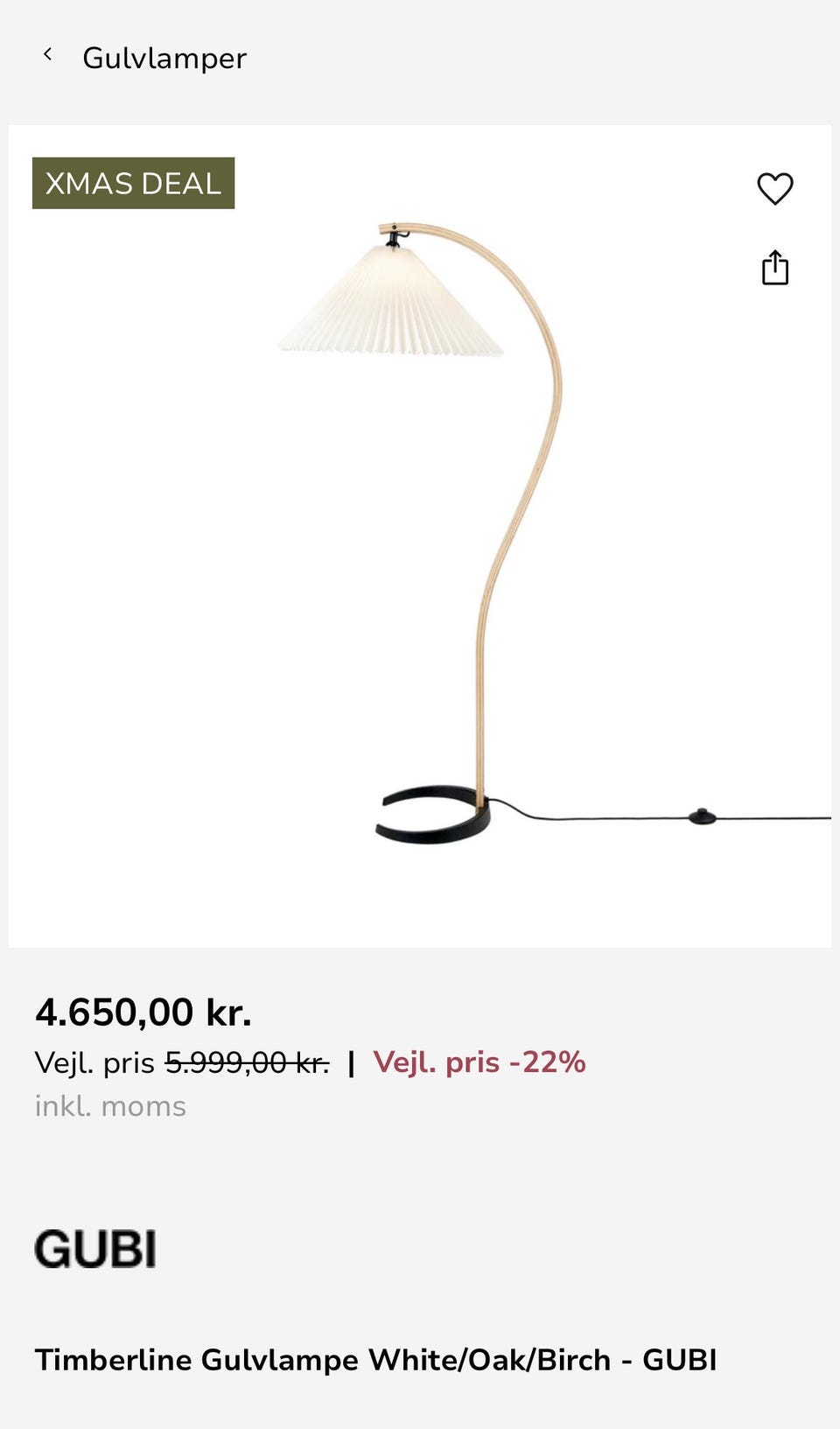This screenshot has width=840, height=1429.
Task: Click the Vejl. pris -22% discount label
Action: [479, 1062]
